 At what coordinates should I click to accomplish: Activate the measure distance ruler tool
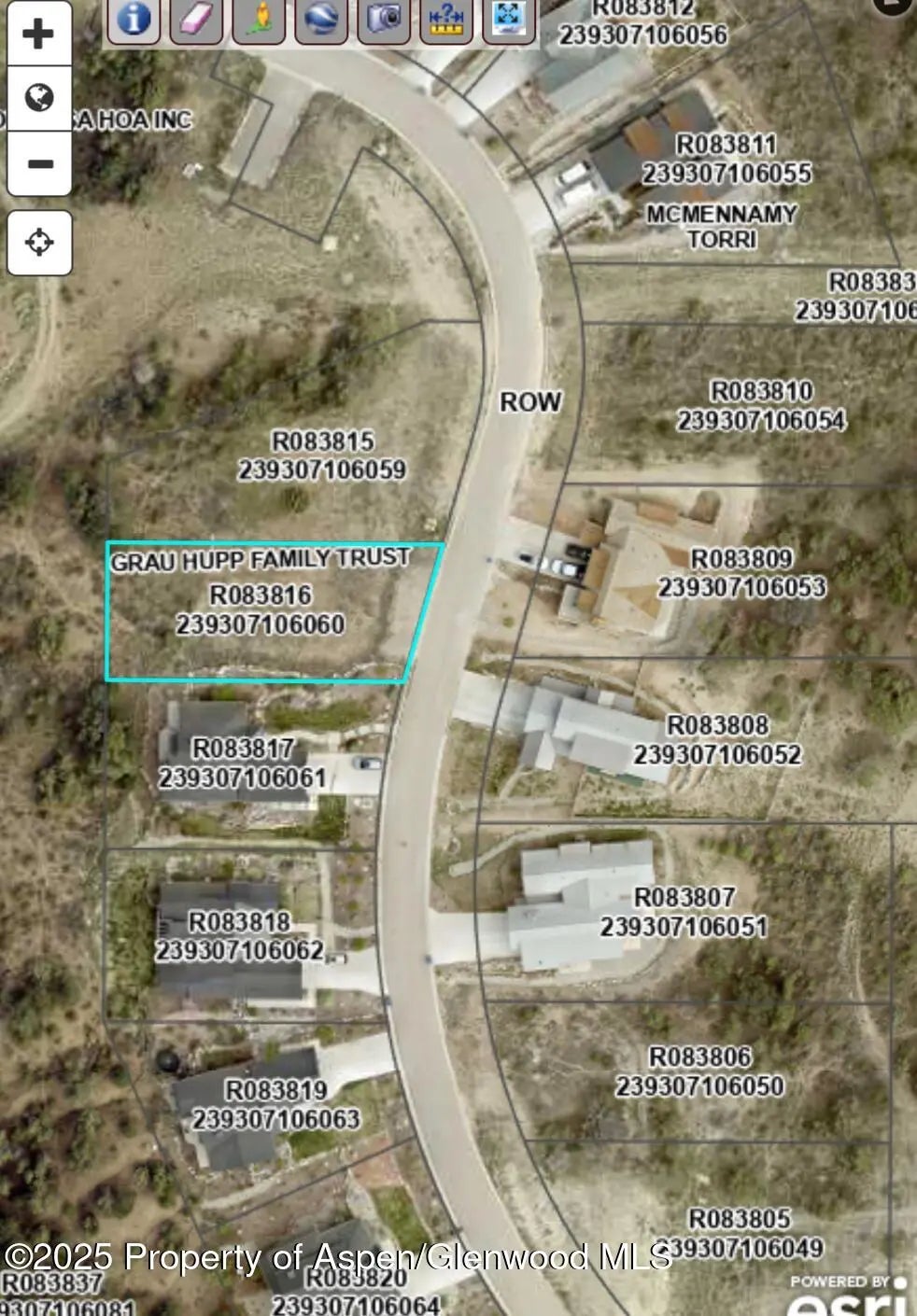pos(446,19)
